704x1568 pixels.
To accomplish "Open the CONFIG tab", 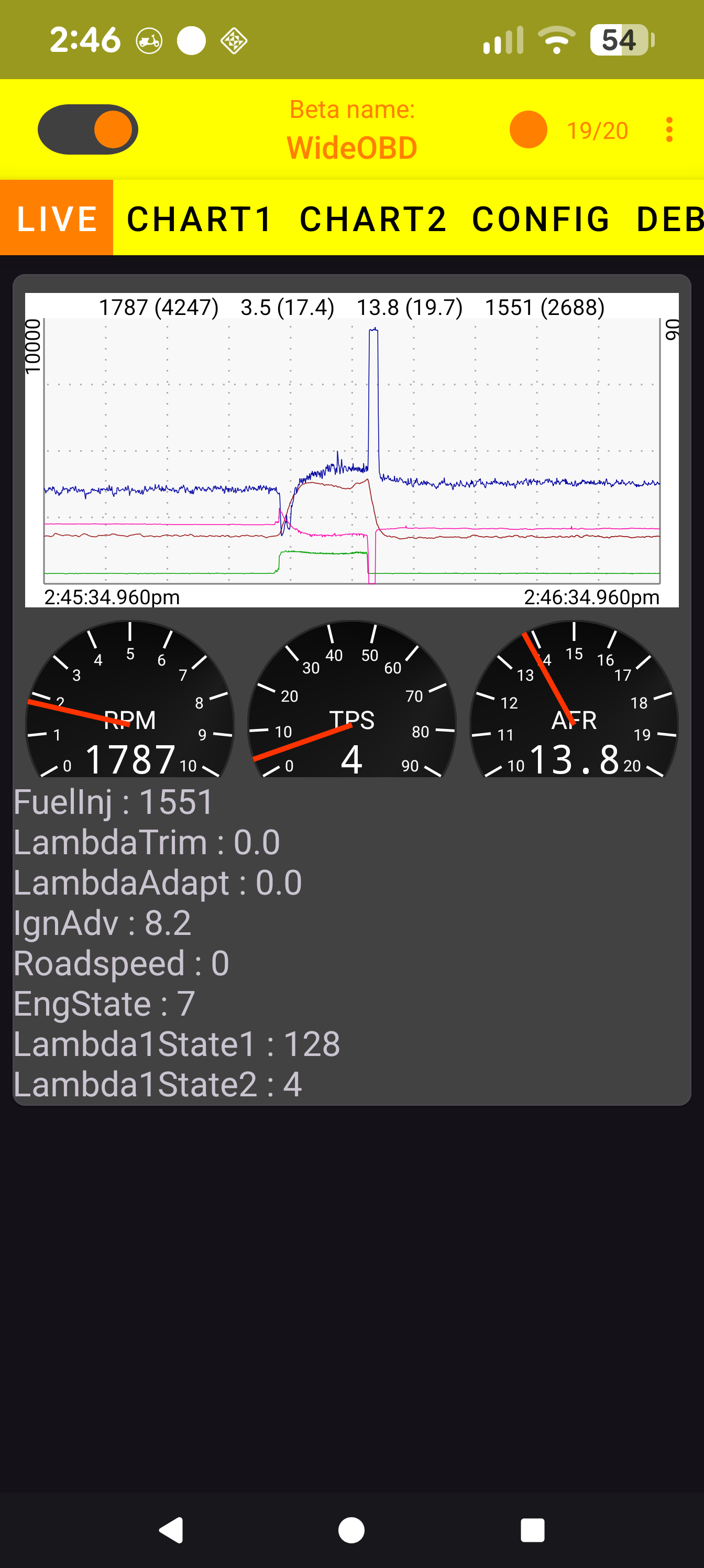I will tap(541, 219).
